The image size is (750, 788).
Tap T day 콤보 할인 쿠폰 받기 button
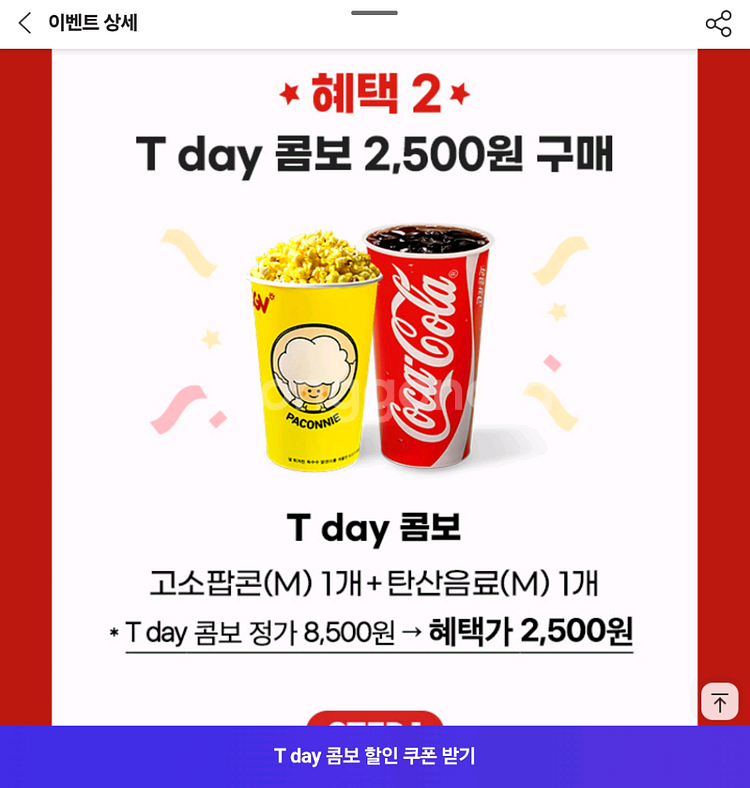click(375, 756)
